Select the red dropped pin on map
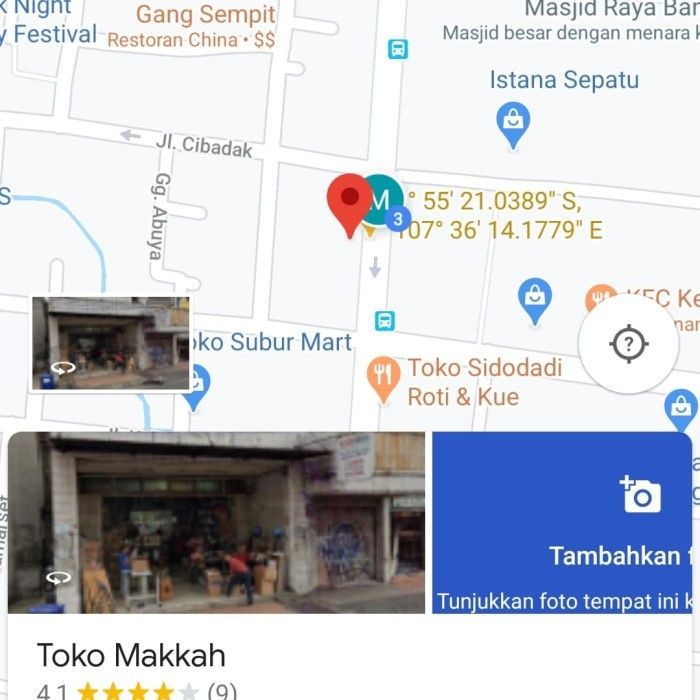Screen dimensions: 700x700 [349, 201]
